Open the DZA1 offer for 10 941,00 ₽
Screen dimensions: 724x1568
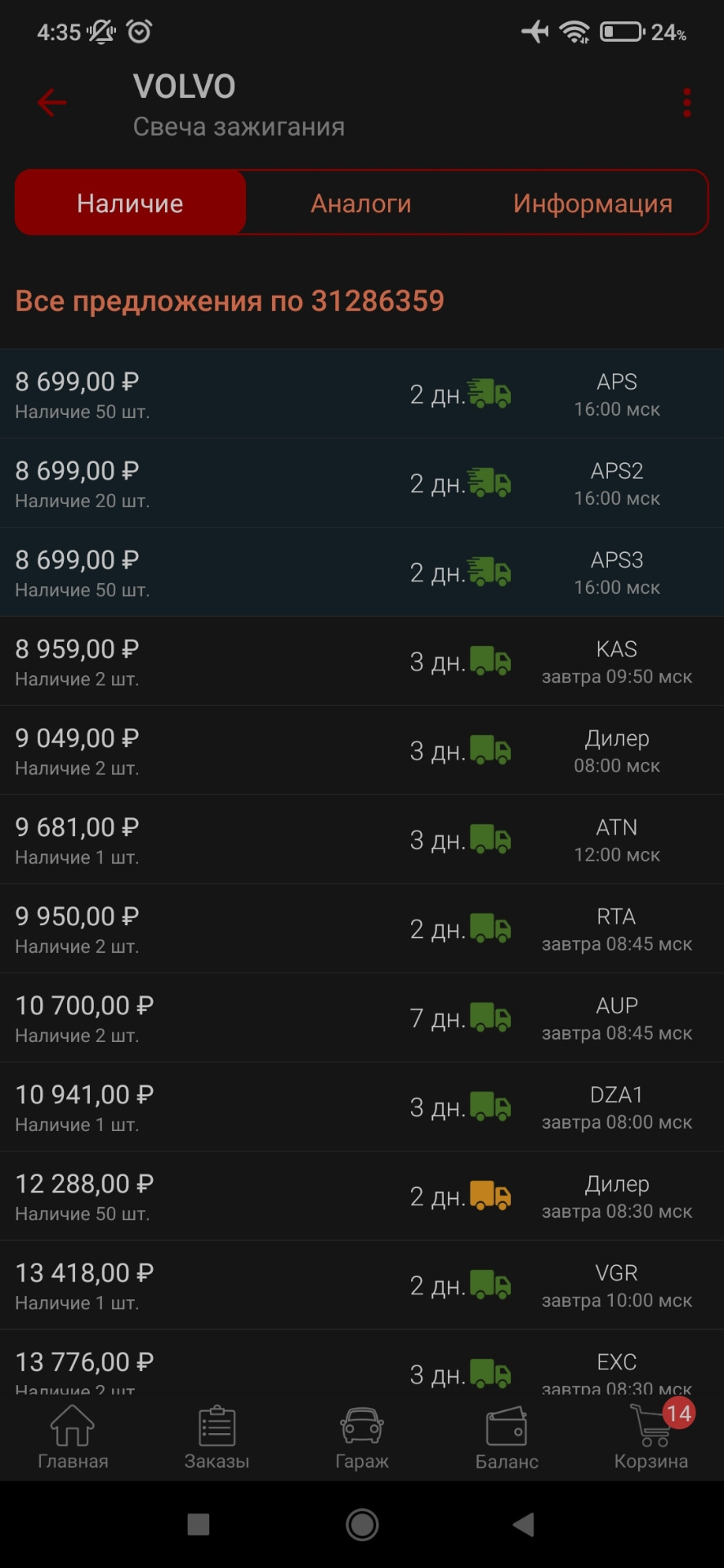(362, 1107)
